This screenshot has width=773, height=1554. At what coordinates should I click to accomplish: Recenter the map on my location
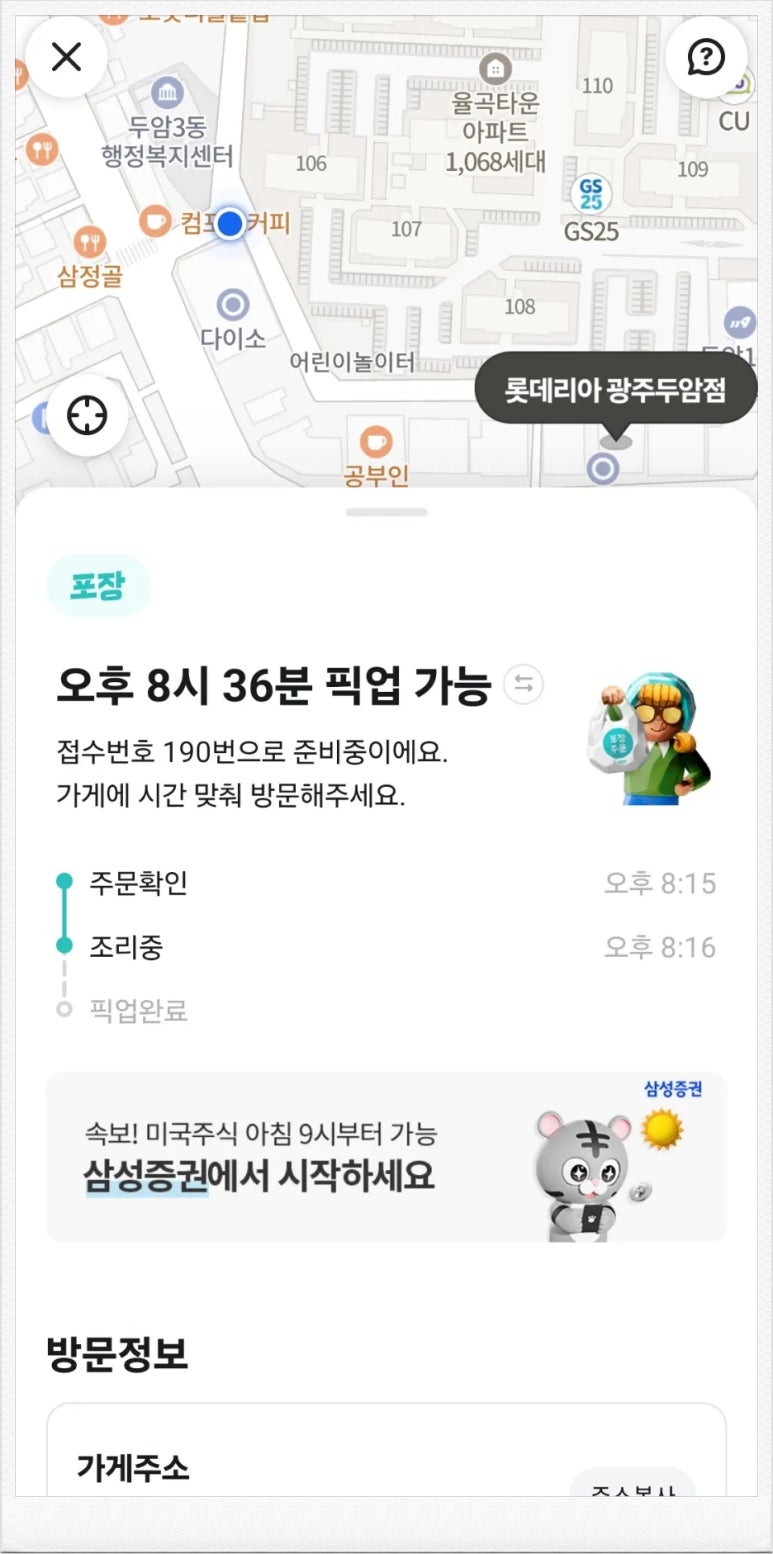(x=87, y=415)
